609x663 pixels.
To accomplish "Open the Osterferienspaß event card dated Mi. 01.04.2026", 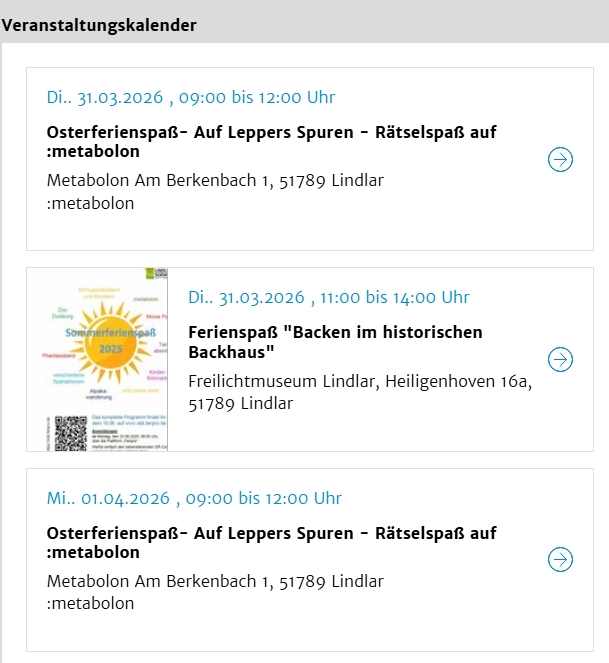I will pos(310,560).
